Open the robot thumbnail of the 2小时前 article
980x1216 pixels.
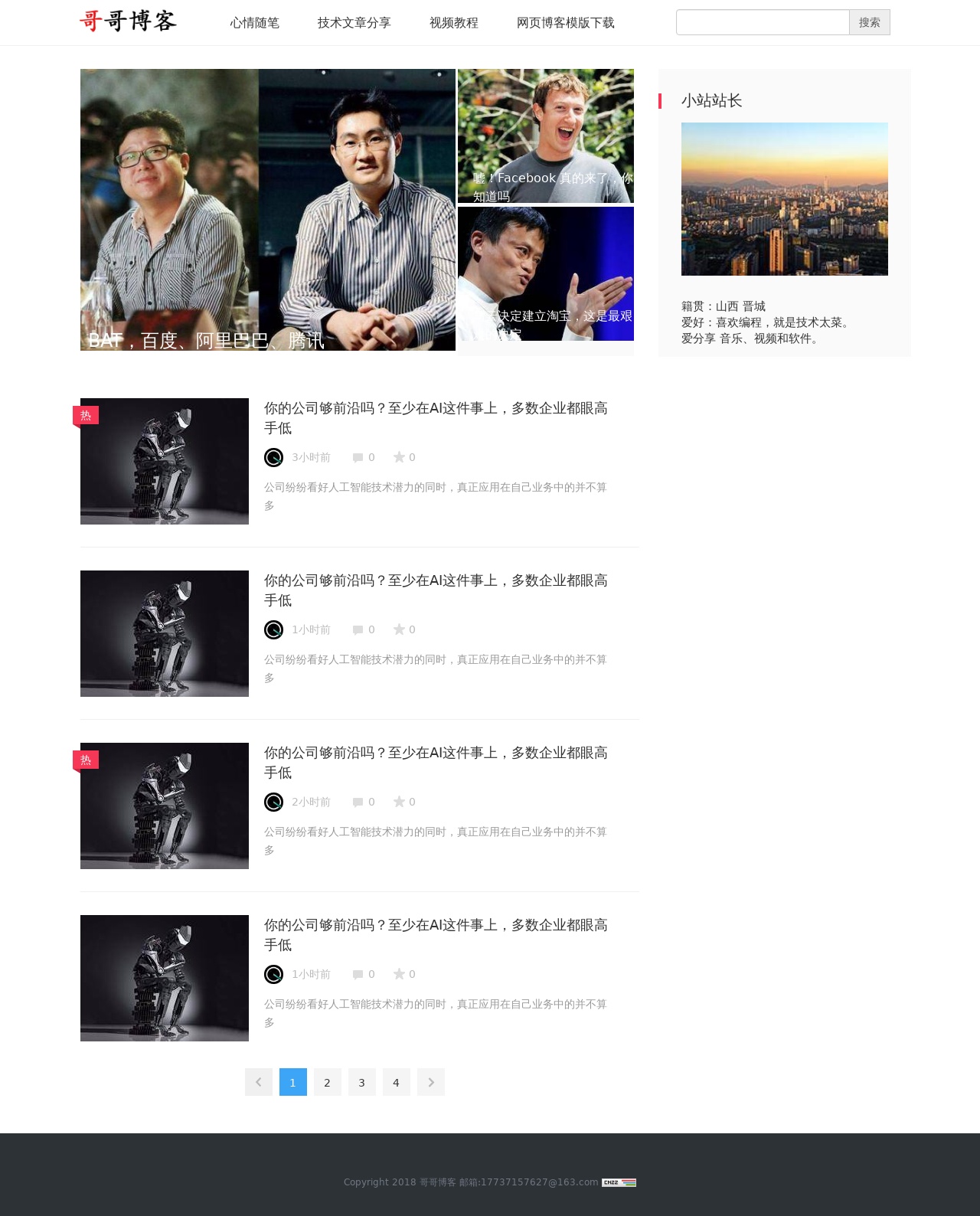[165, 806]
